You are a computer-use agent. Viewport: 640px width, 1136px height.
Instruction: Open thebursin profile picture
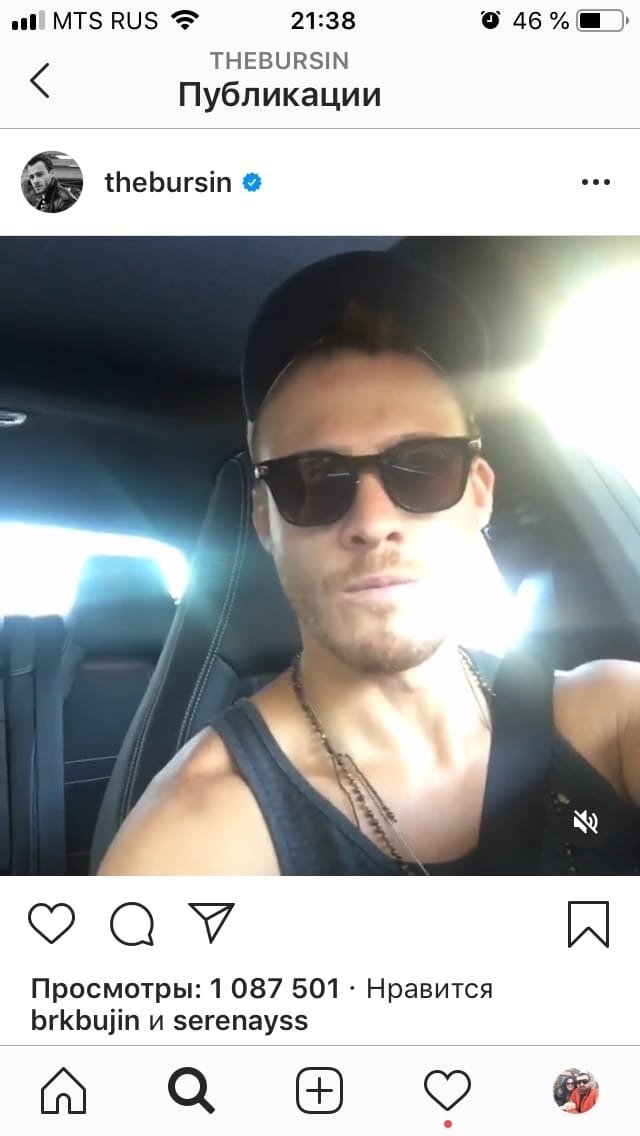click(52, 182)
